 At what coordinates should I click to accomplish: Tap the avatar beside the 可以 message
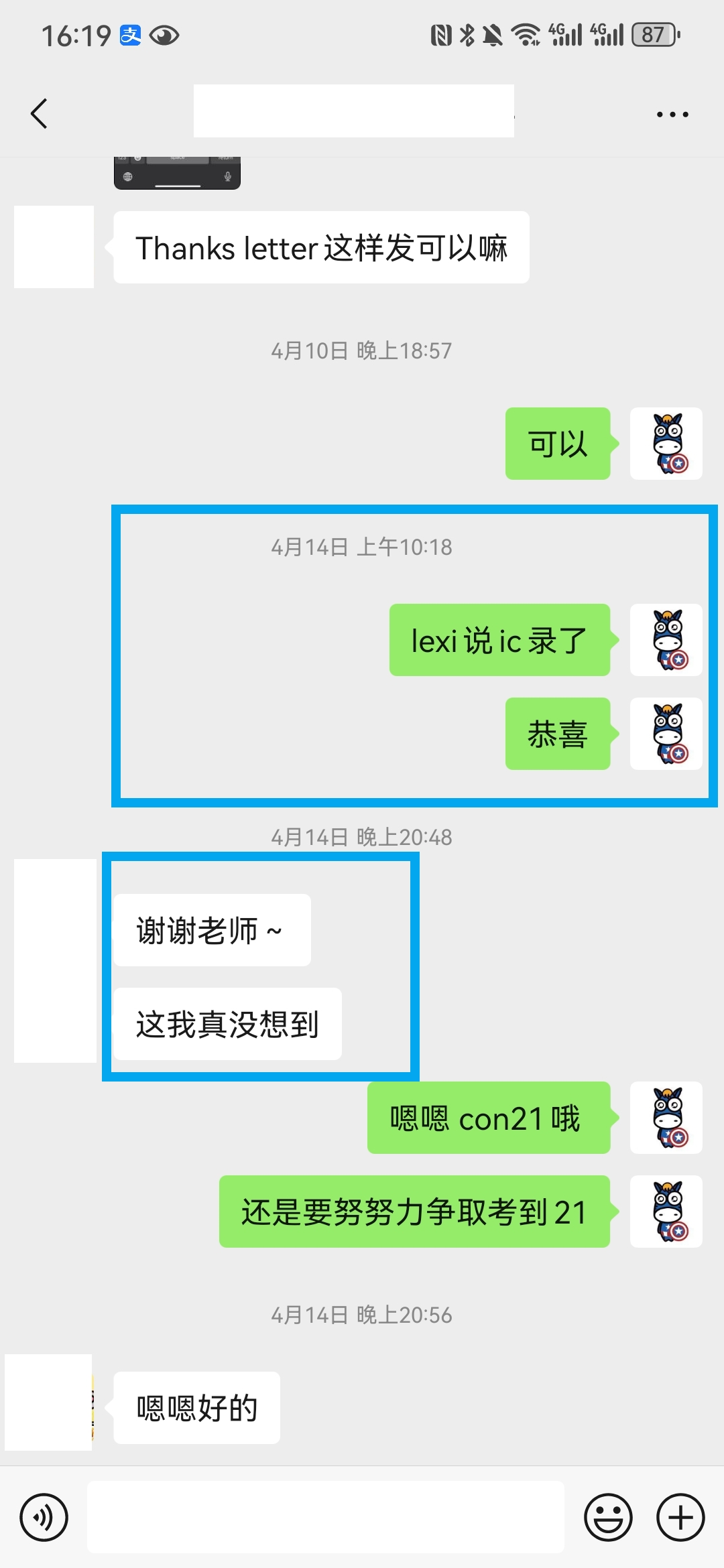click(x=666, y=444)
